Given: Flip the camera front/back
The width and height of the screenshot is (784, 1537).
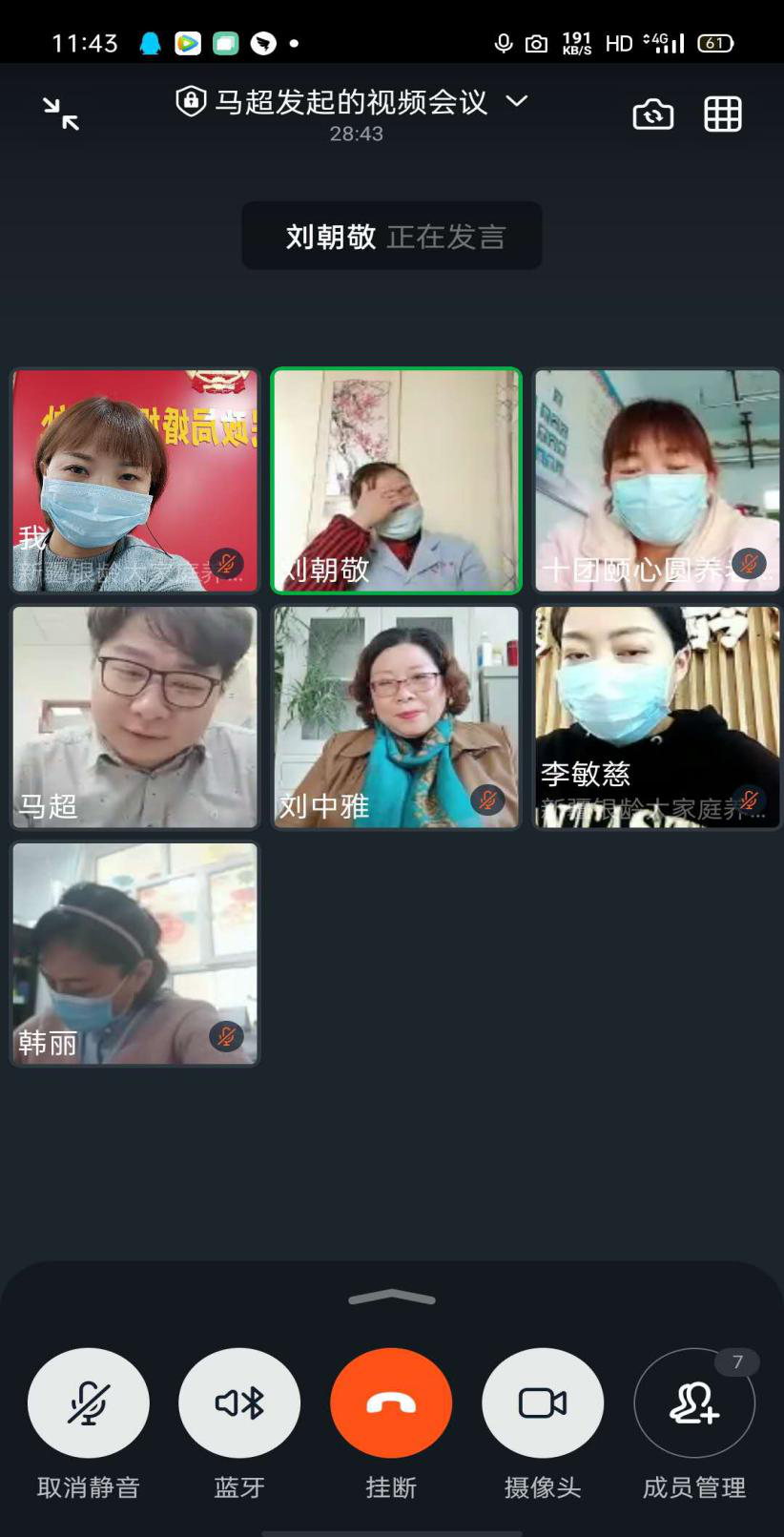Looking at the screenshot, I should point(653,114).
